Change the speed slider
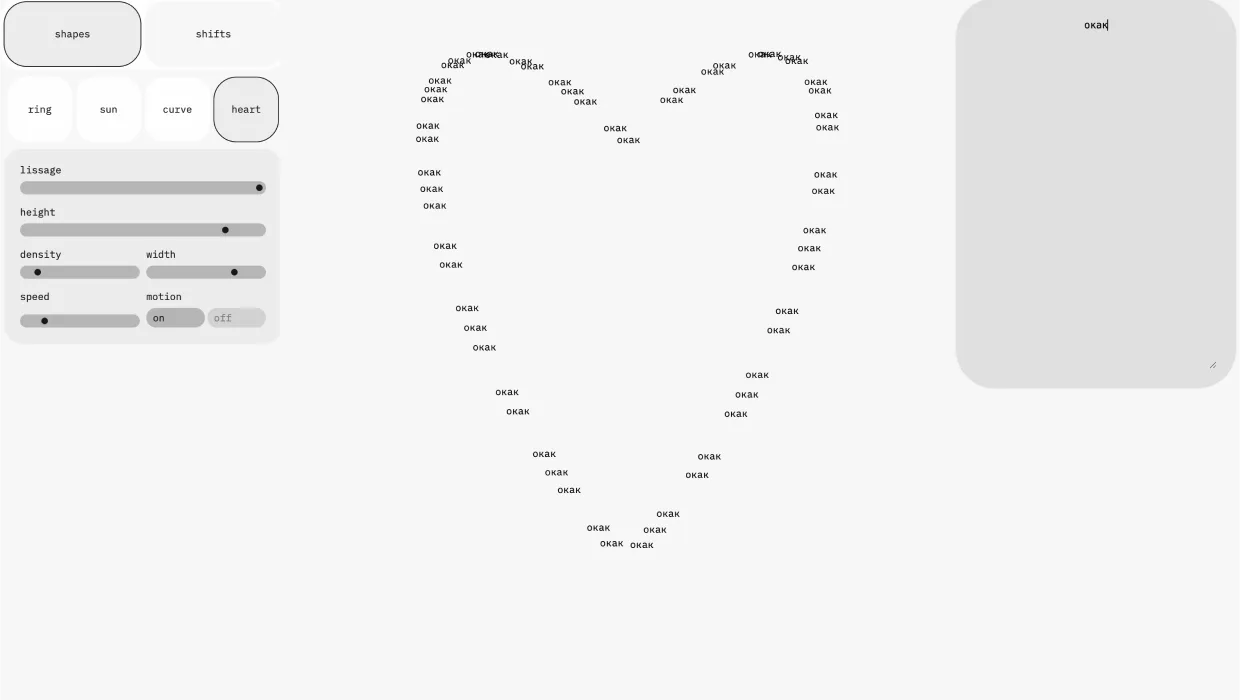The image size is (1240, 700). (80, 321)
